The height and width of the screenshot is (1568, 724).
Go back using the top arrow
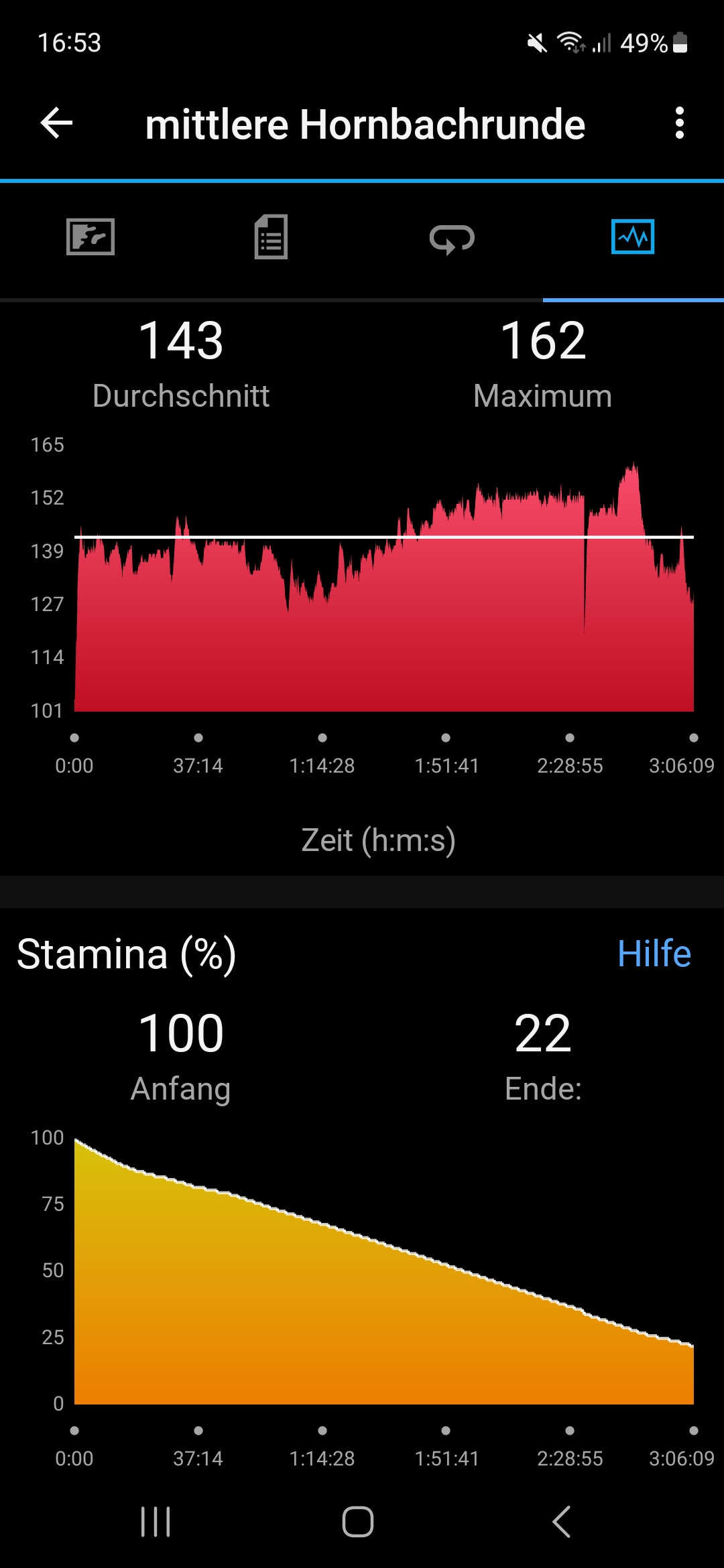56,124
